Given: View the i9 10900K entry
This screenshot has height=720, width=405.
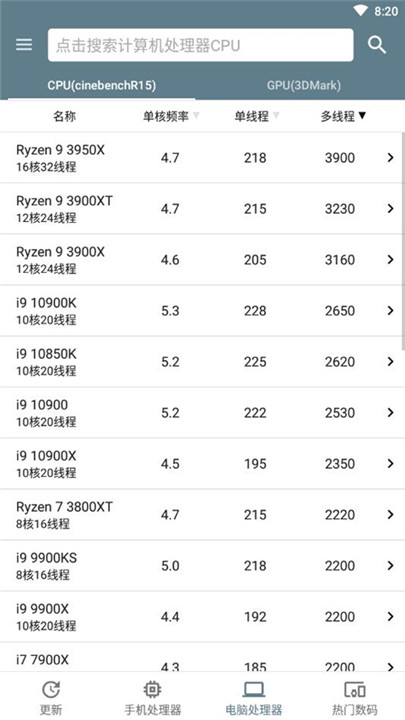Looking at the screenshot, I should (x=202, y=311).
